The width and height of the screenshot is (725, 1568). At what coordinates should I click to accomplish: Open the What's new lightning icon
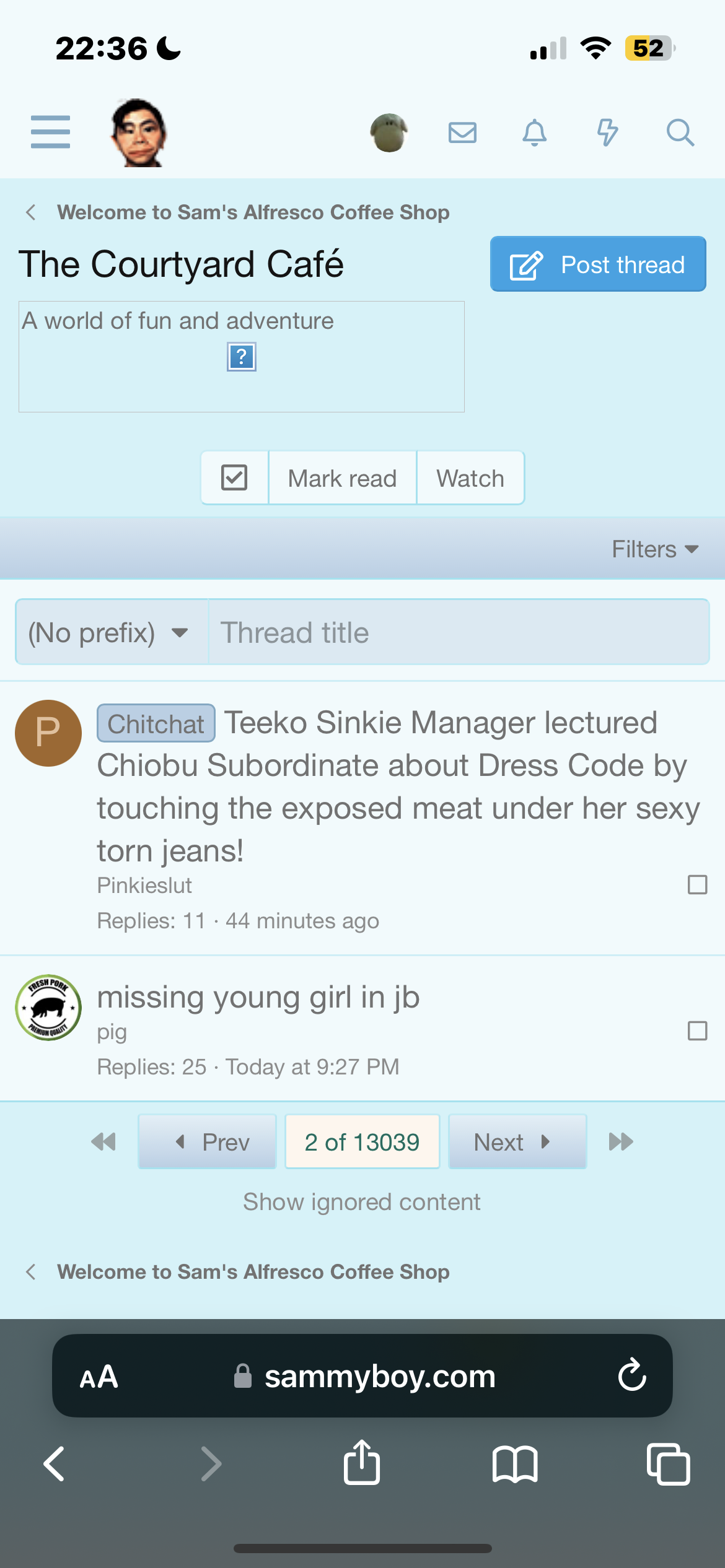(607, 133)
